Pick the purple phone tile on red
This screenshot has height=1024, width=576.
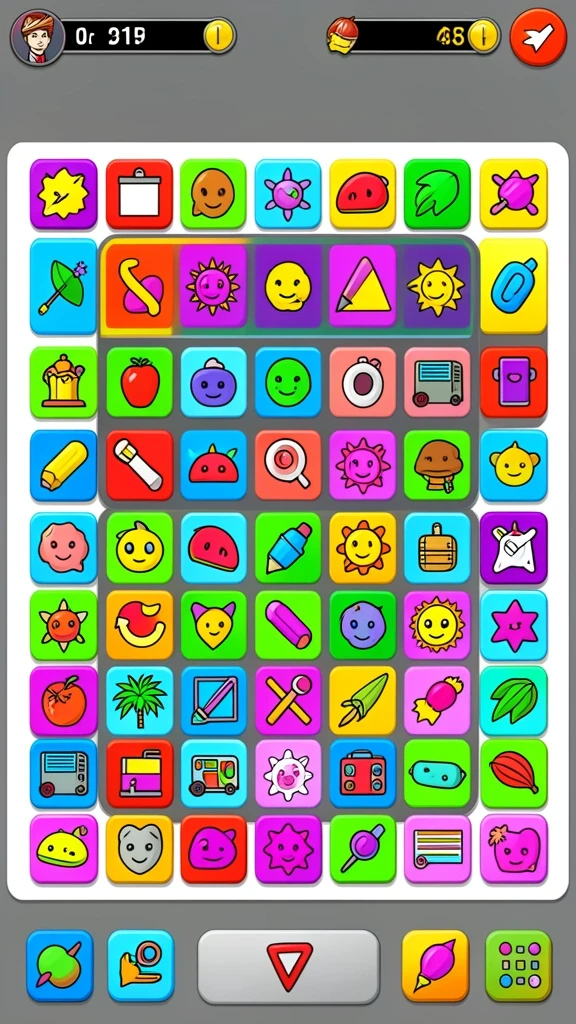coord(514,382)
